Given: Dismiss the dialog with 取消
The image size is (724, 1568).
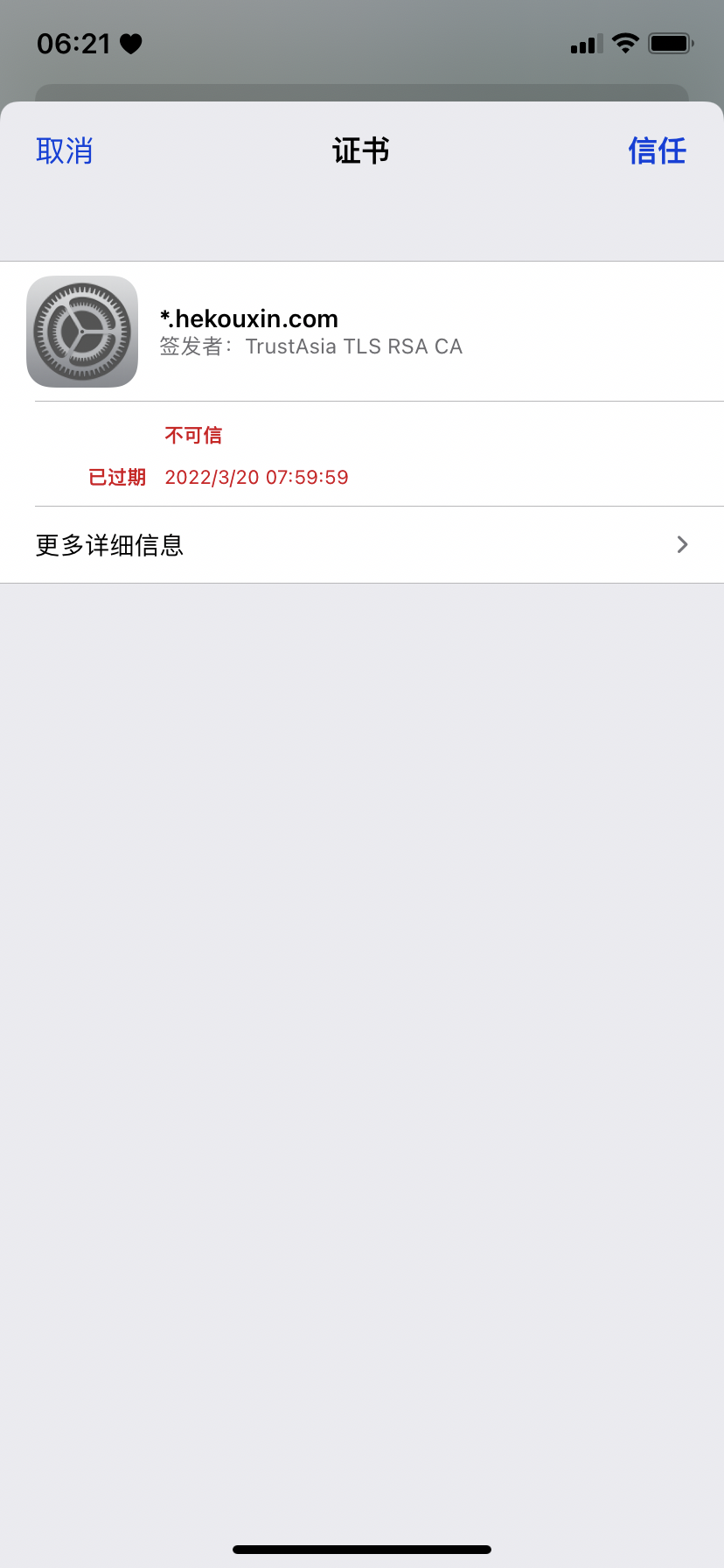Looking at the screenshot, I should 64,150.
